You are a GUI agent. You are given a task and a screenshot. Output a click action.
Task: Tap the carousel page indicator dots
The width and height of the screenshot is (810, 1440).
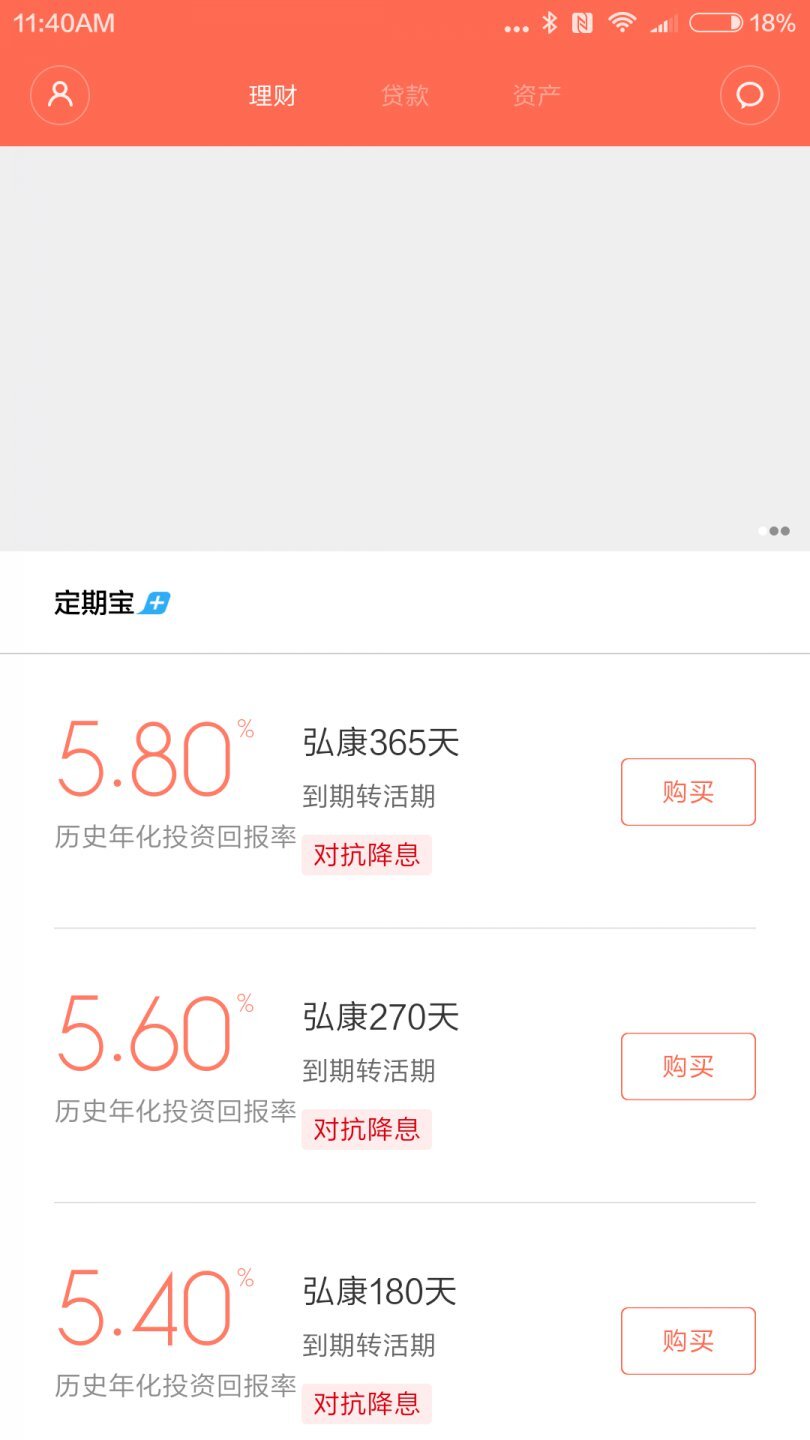(772, 530)
